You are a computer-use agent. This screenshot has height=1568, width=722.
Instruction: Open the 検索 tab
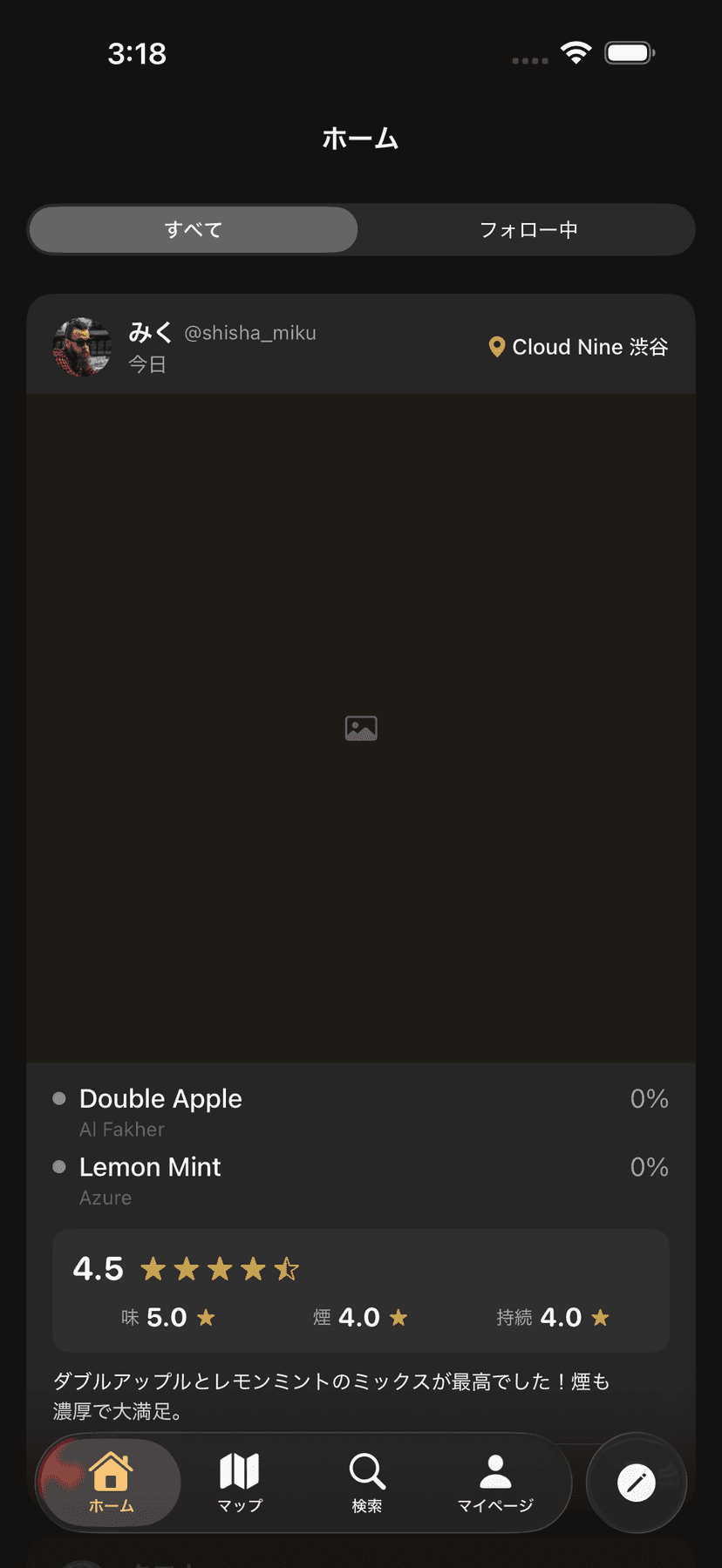(x=367, y=1482)
